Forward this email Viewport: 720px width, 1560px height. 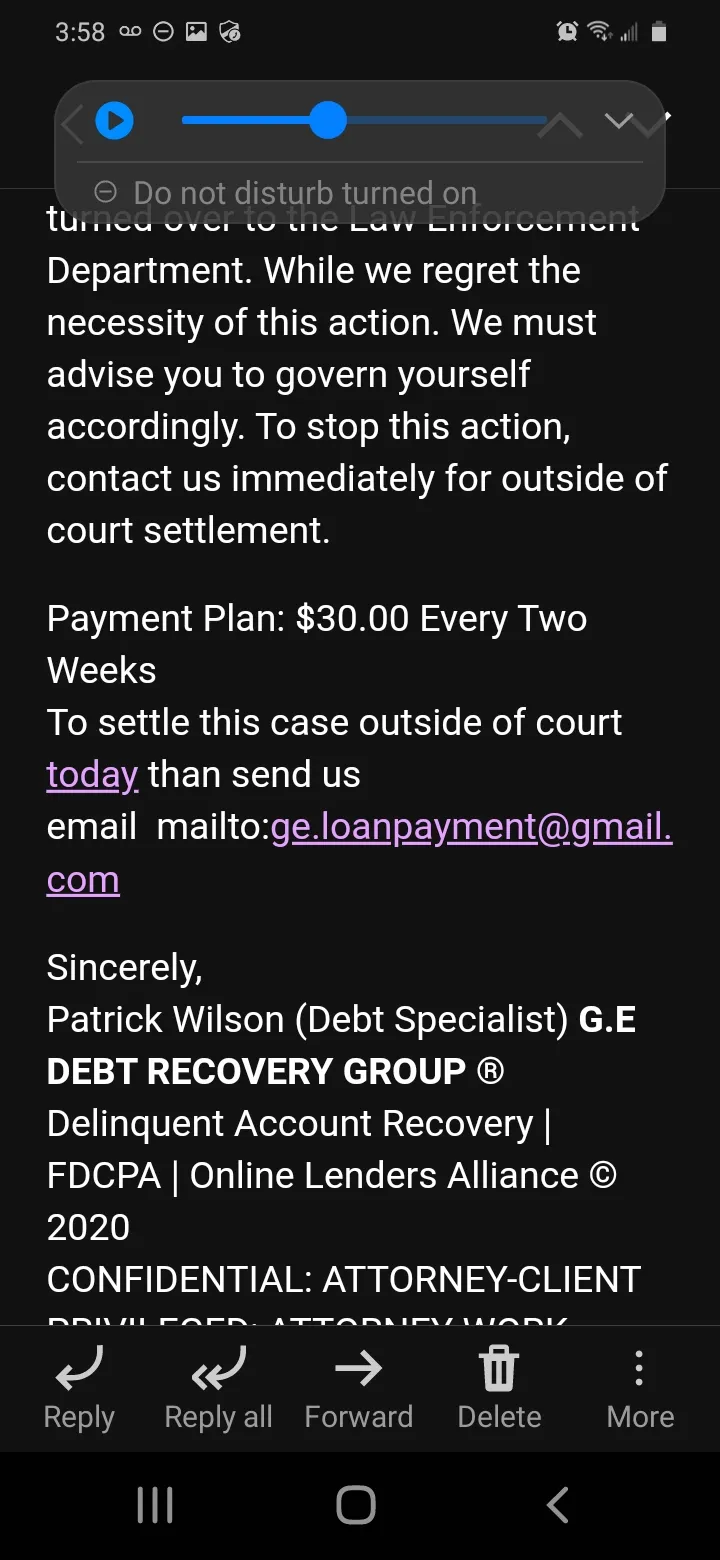358,1389
